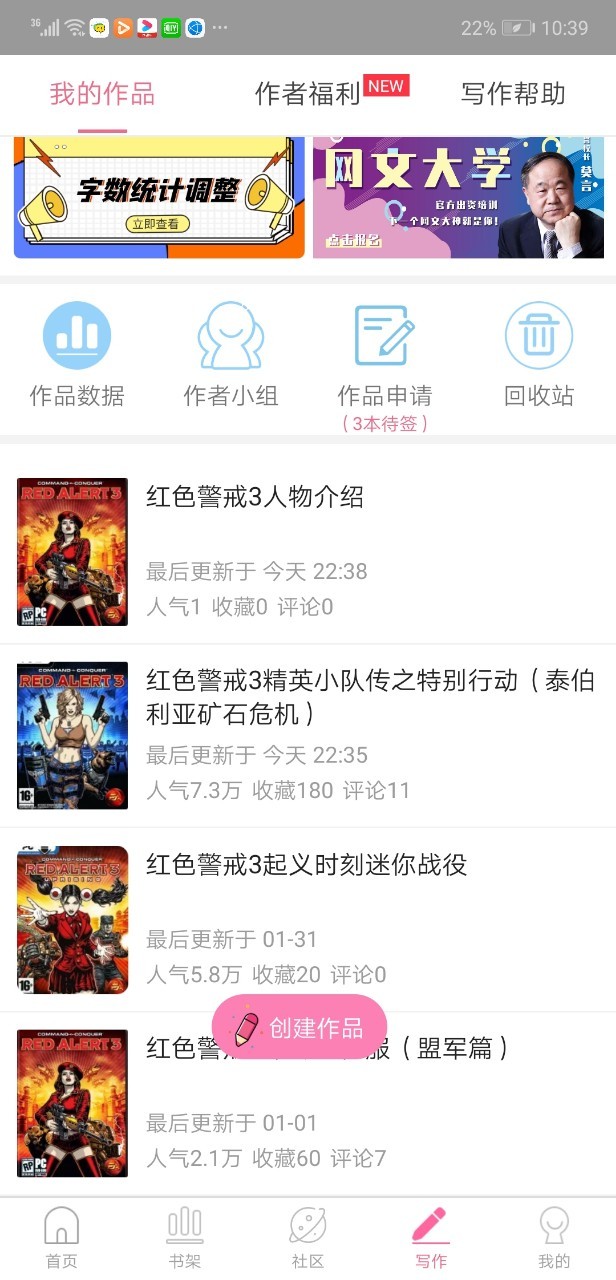Select the 我的作品 tab
The height and width of the screenshot is (1280, 616).
coord(102,94)
